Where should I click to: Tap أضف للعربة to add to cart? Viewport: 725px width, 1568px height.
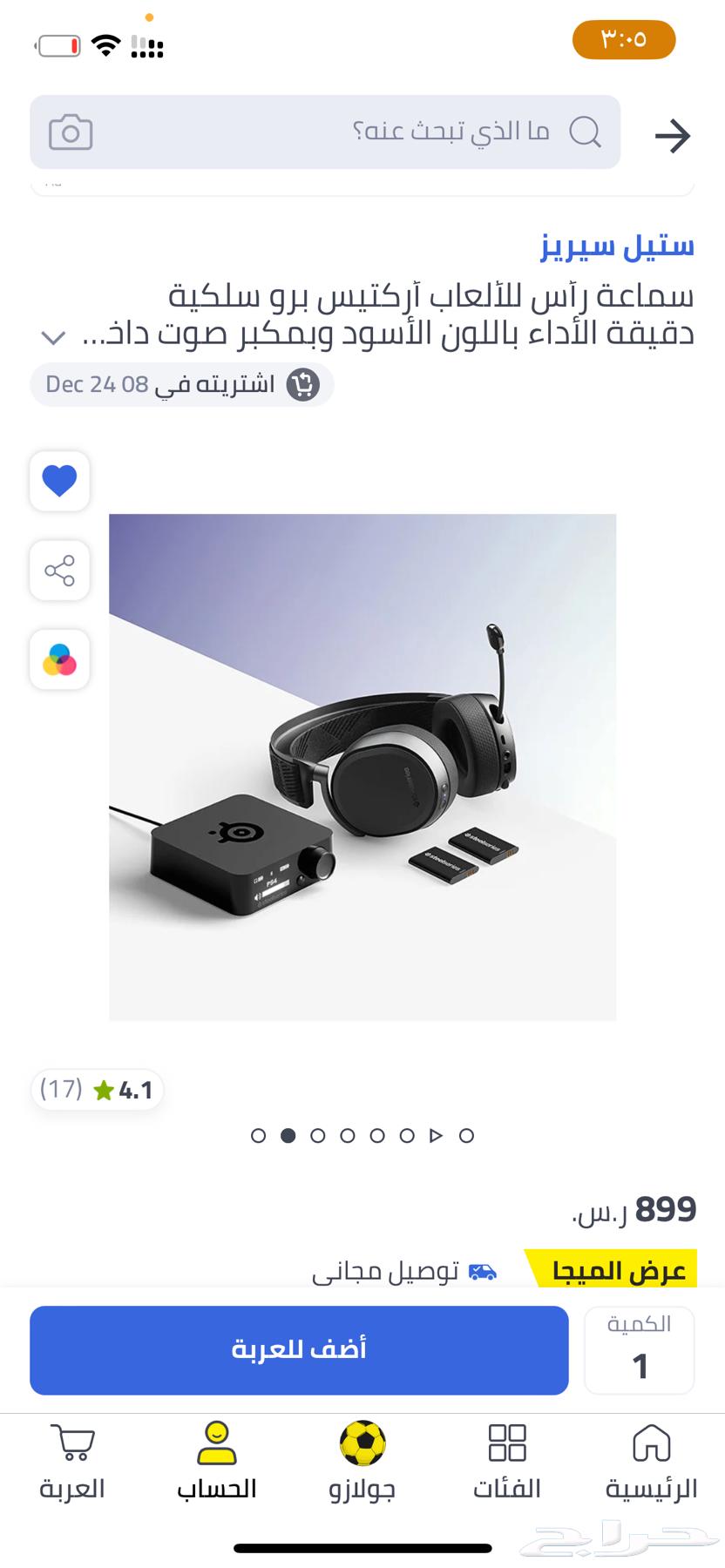click(x=299, y=1350)
